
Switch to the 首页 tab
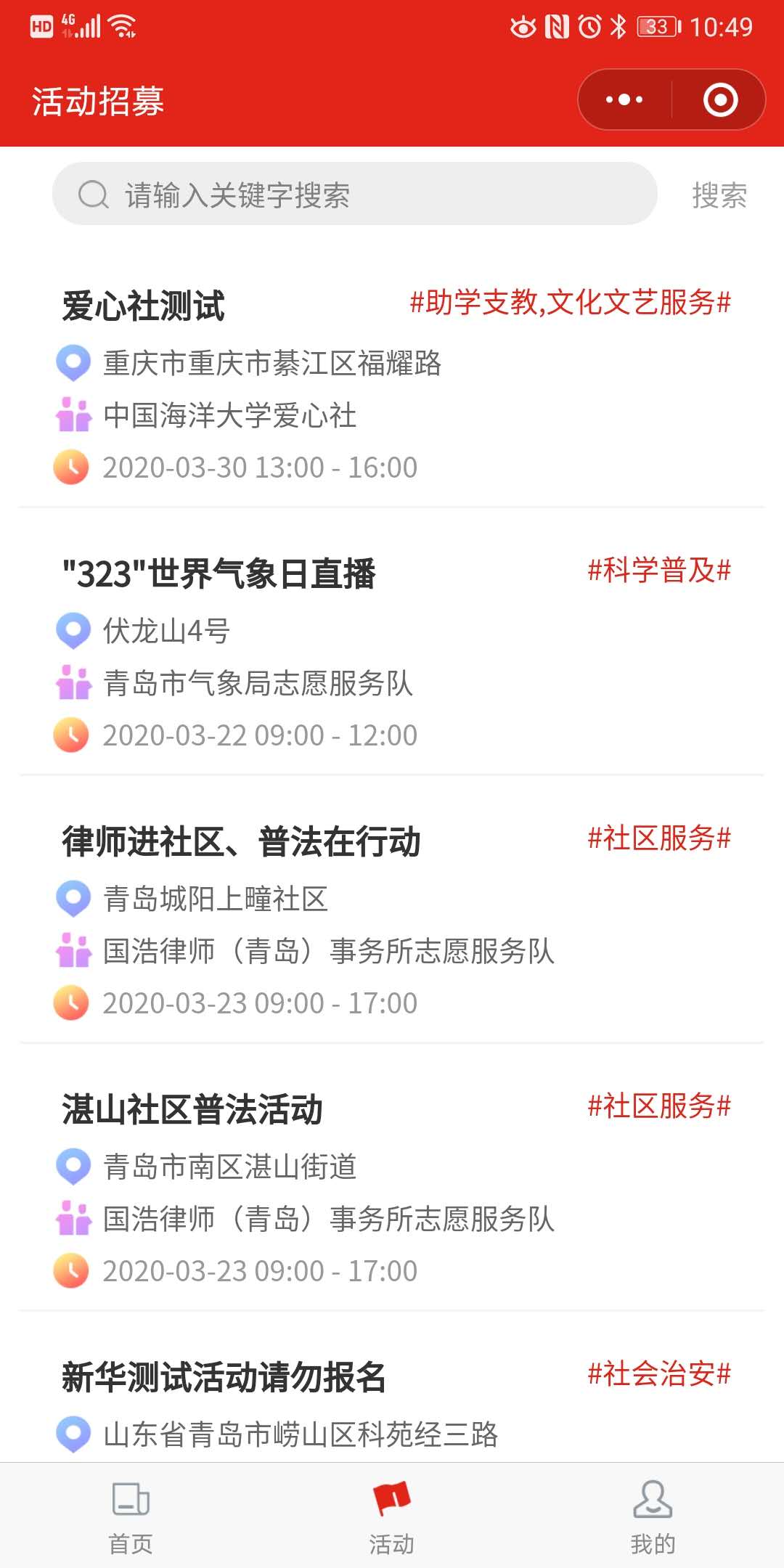coord(131,1516)
